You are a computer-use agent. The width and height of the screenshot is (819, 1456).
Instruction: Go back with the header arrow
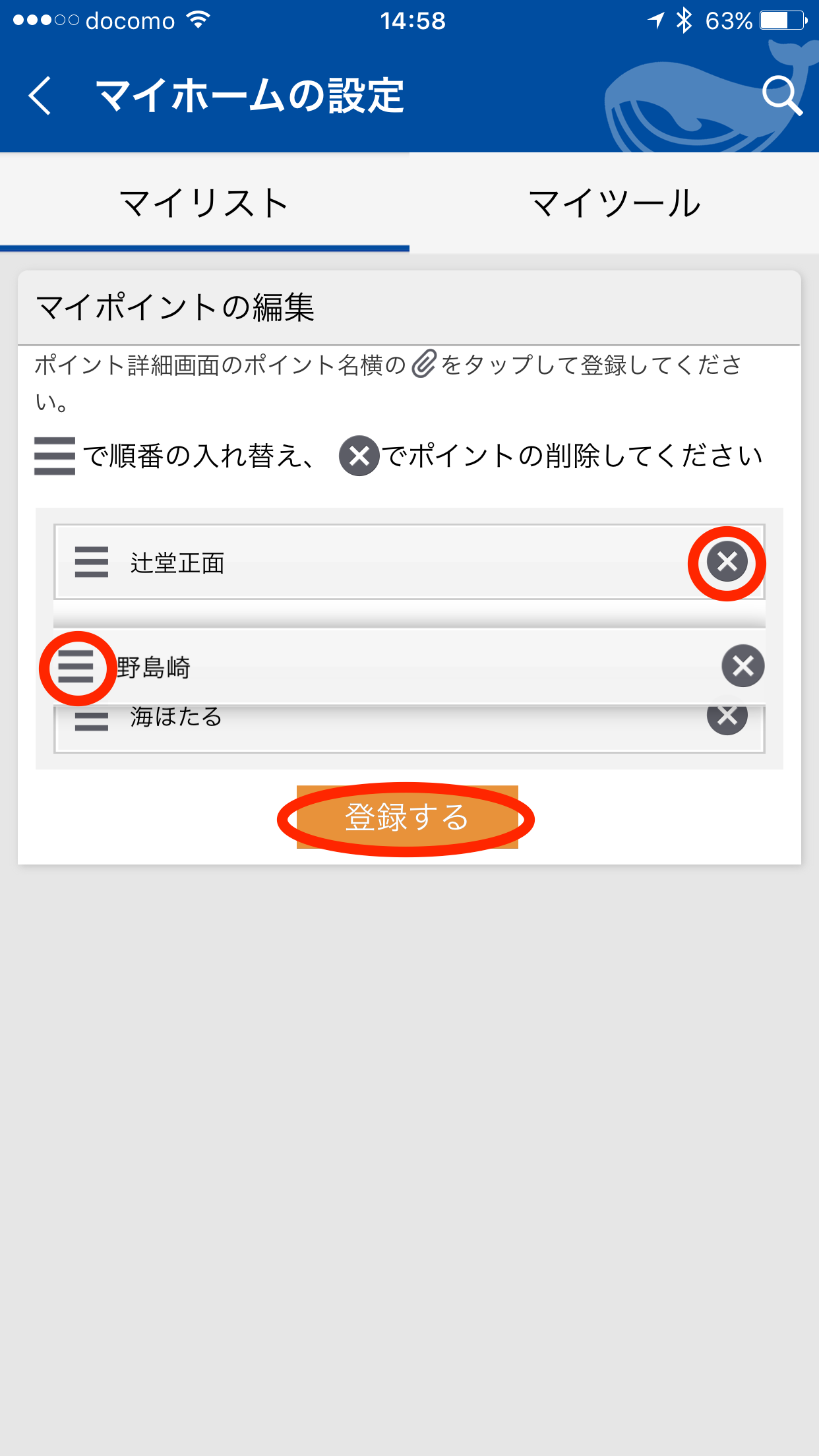(40, 96)
